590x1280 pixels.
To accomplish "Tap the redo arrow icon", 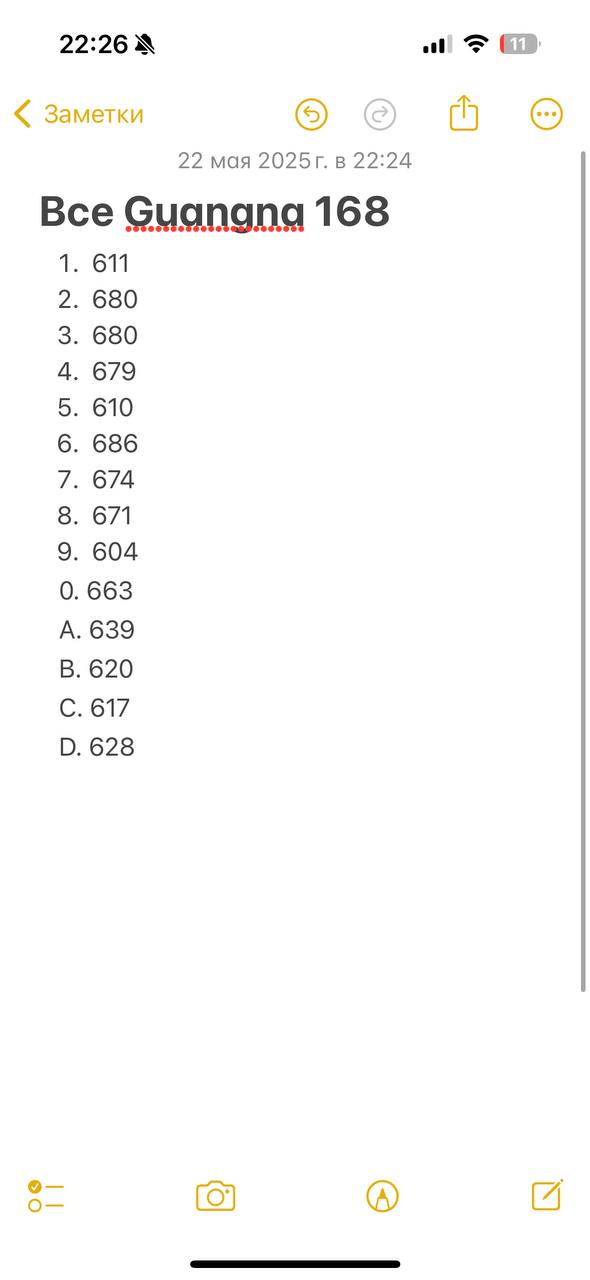I will pos(380,114).
